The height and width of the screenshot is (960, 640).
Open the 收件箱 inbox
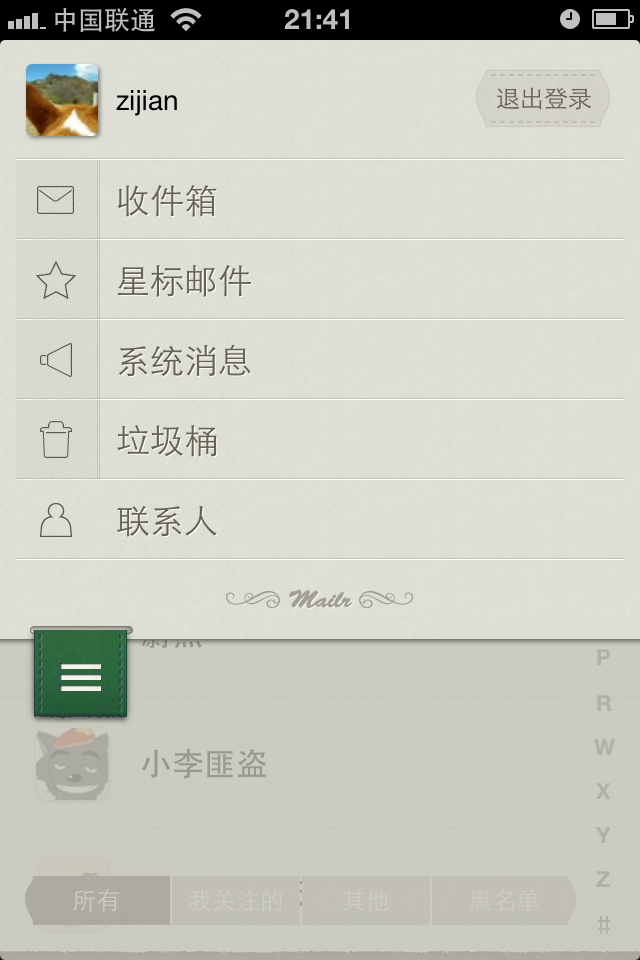click(x=320, y=200)
